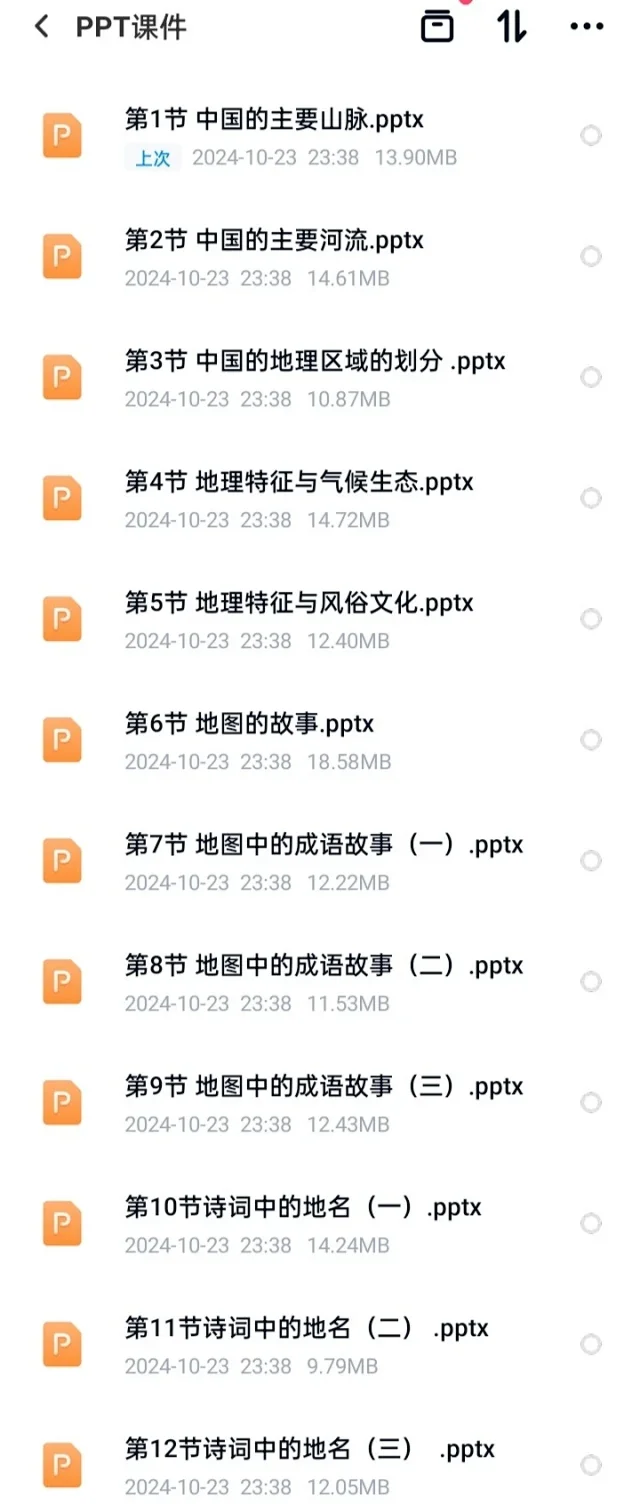Open 第6节 地图的故事.pptx

click(x=249, y=725)
